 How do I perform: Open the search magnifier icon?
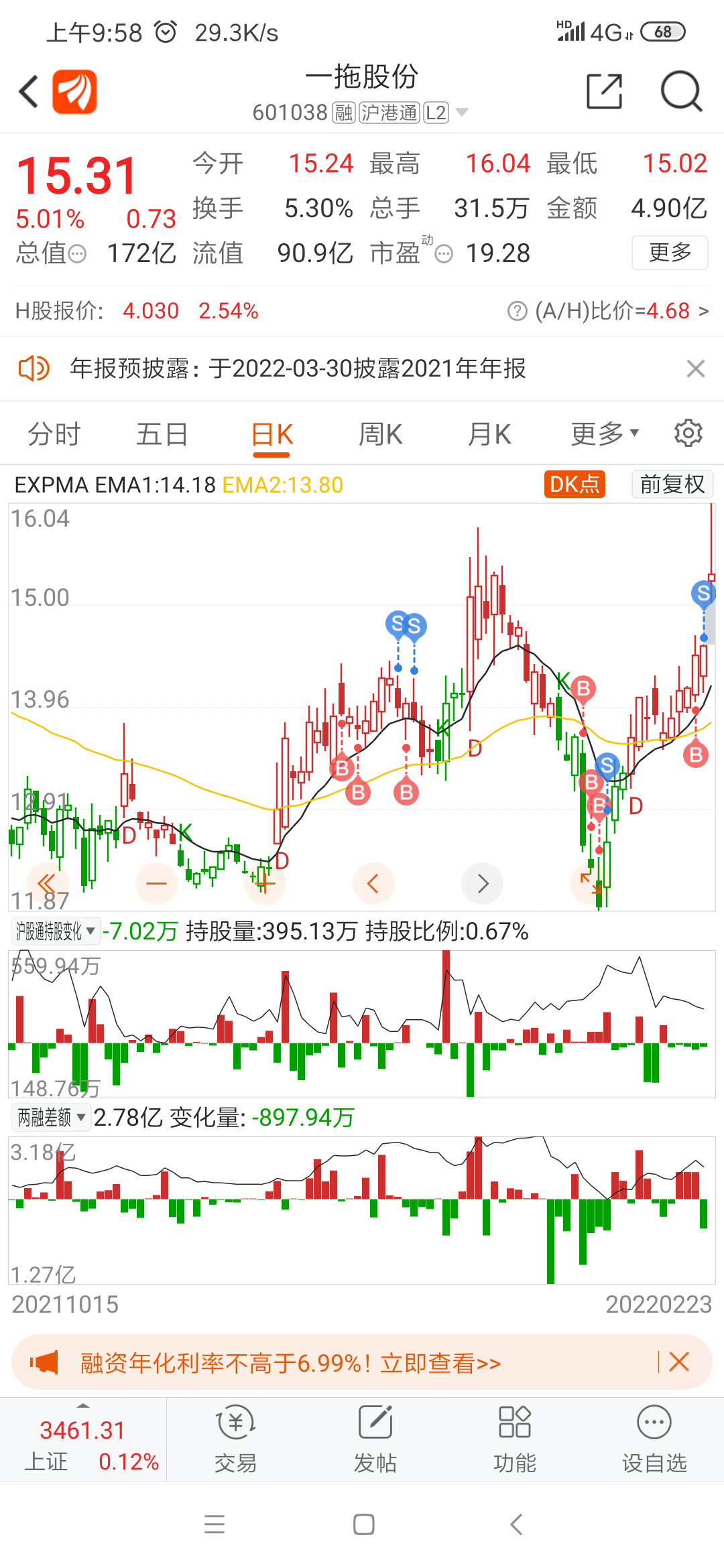point(681,91)
